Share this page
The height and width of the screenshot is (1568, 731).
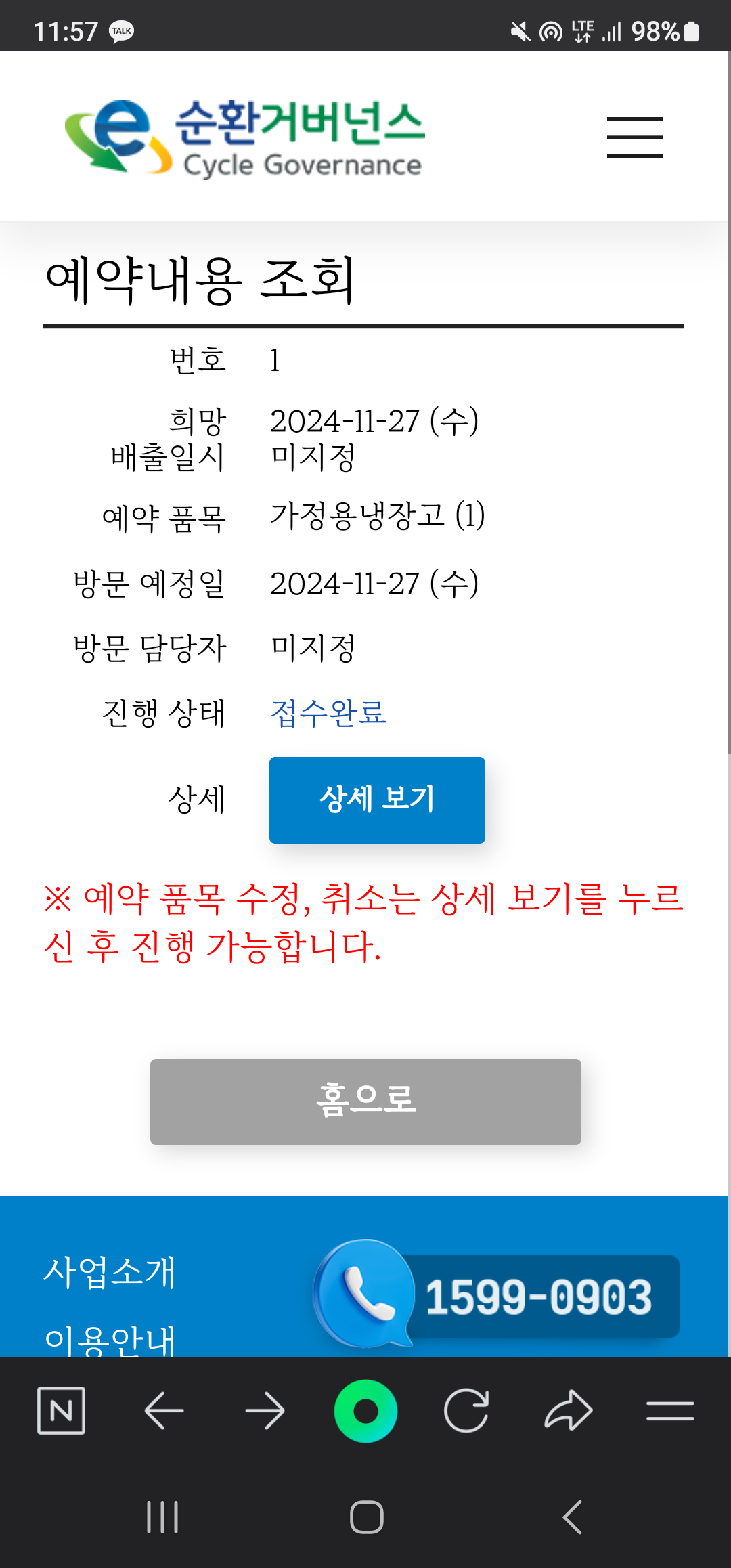pos(568,1411)
